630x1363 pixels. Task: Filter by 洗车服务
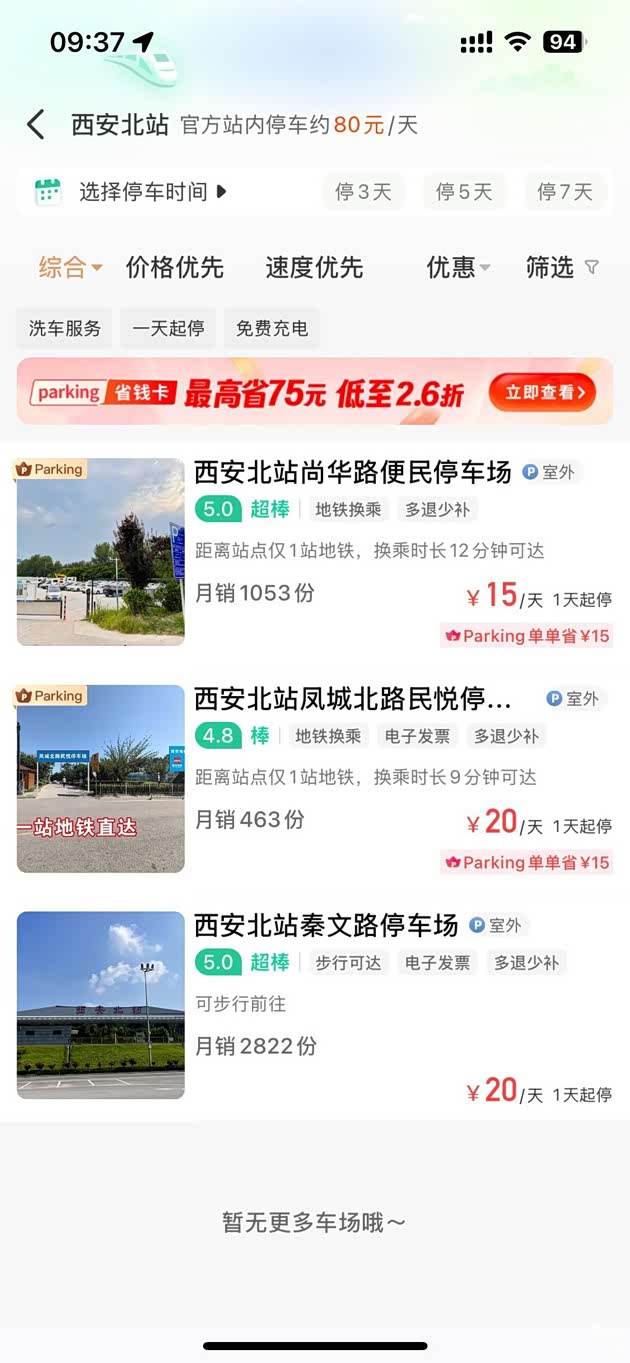point(65,328)
